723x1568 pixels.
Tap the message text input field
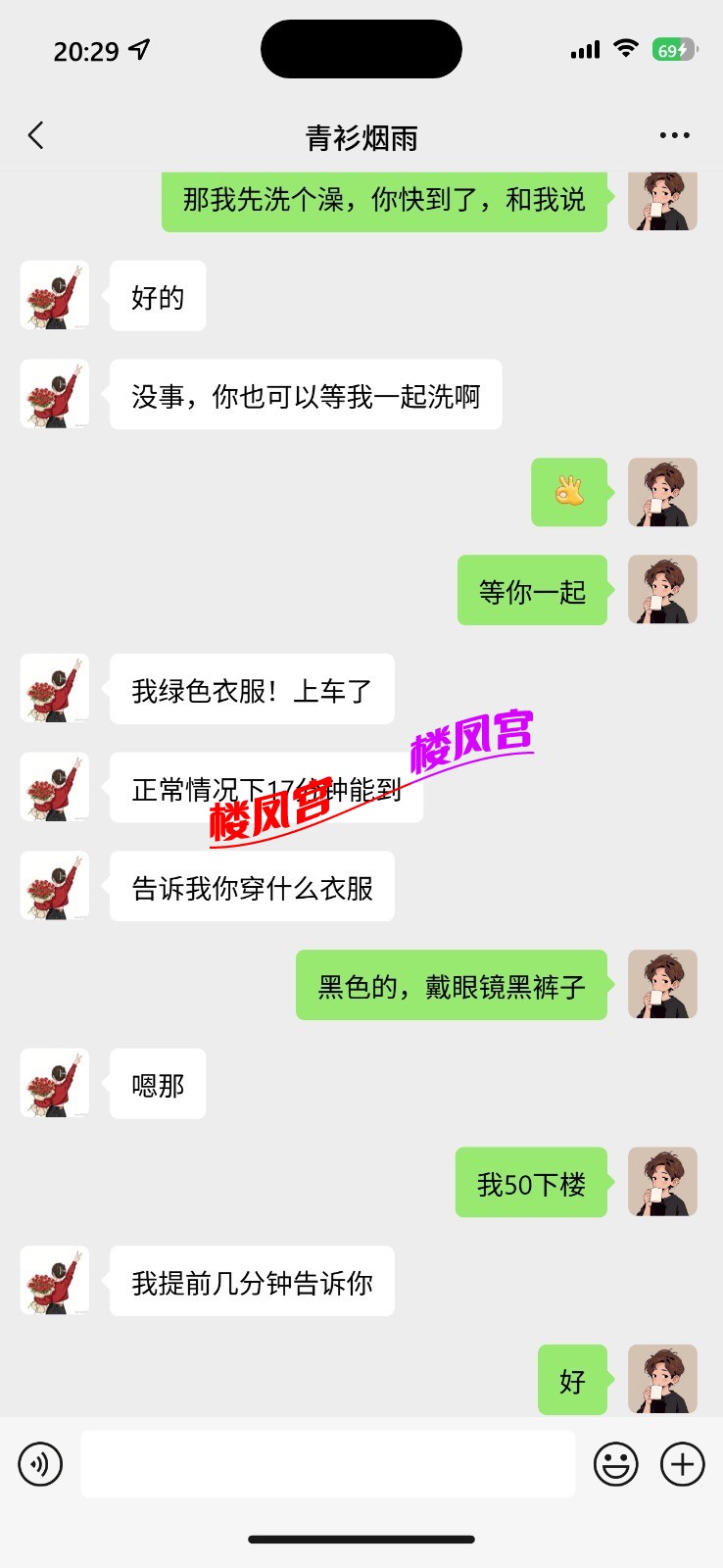327,1464
